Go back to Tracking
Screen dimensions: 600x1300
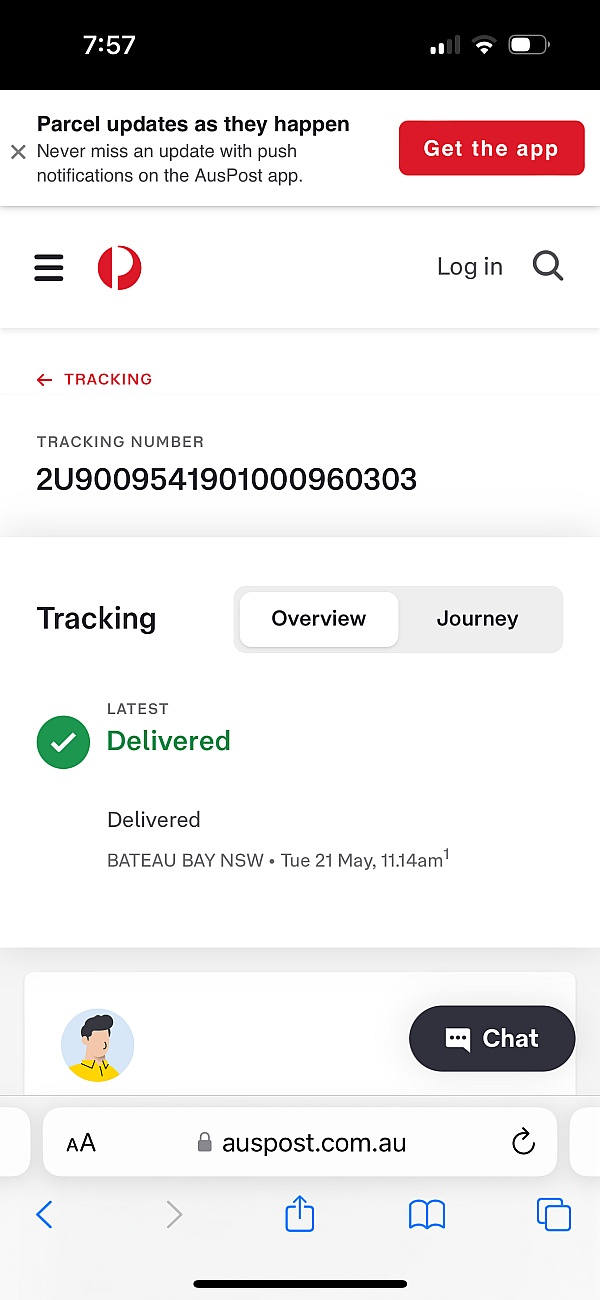coord(94,379)
